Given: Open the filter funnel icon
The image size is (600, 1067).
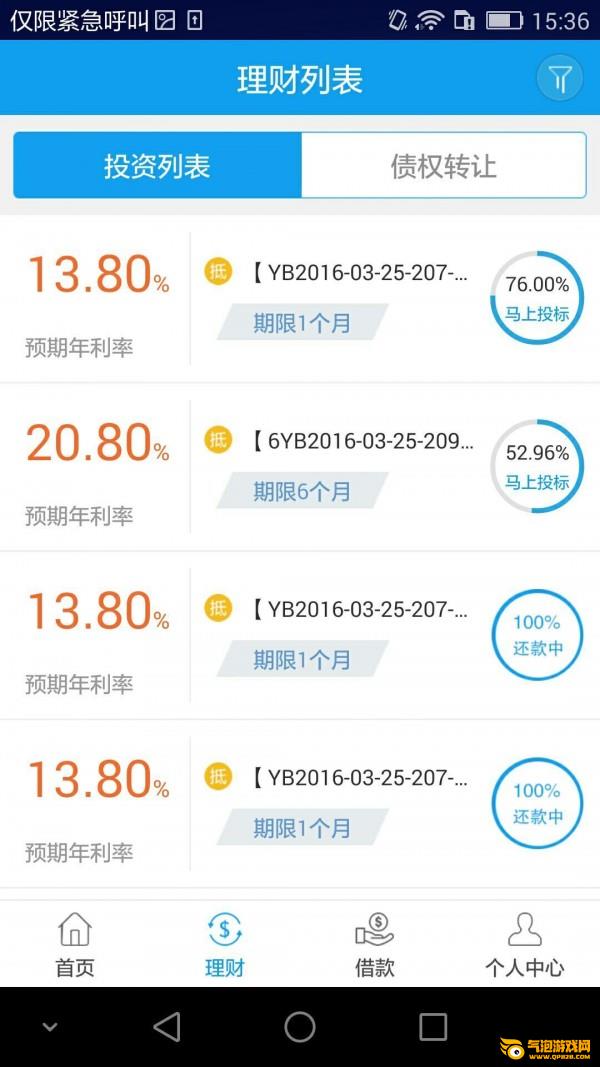Looking at the screenshot, I should (x=560, y=79).
